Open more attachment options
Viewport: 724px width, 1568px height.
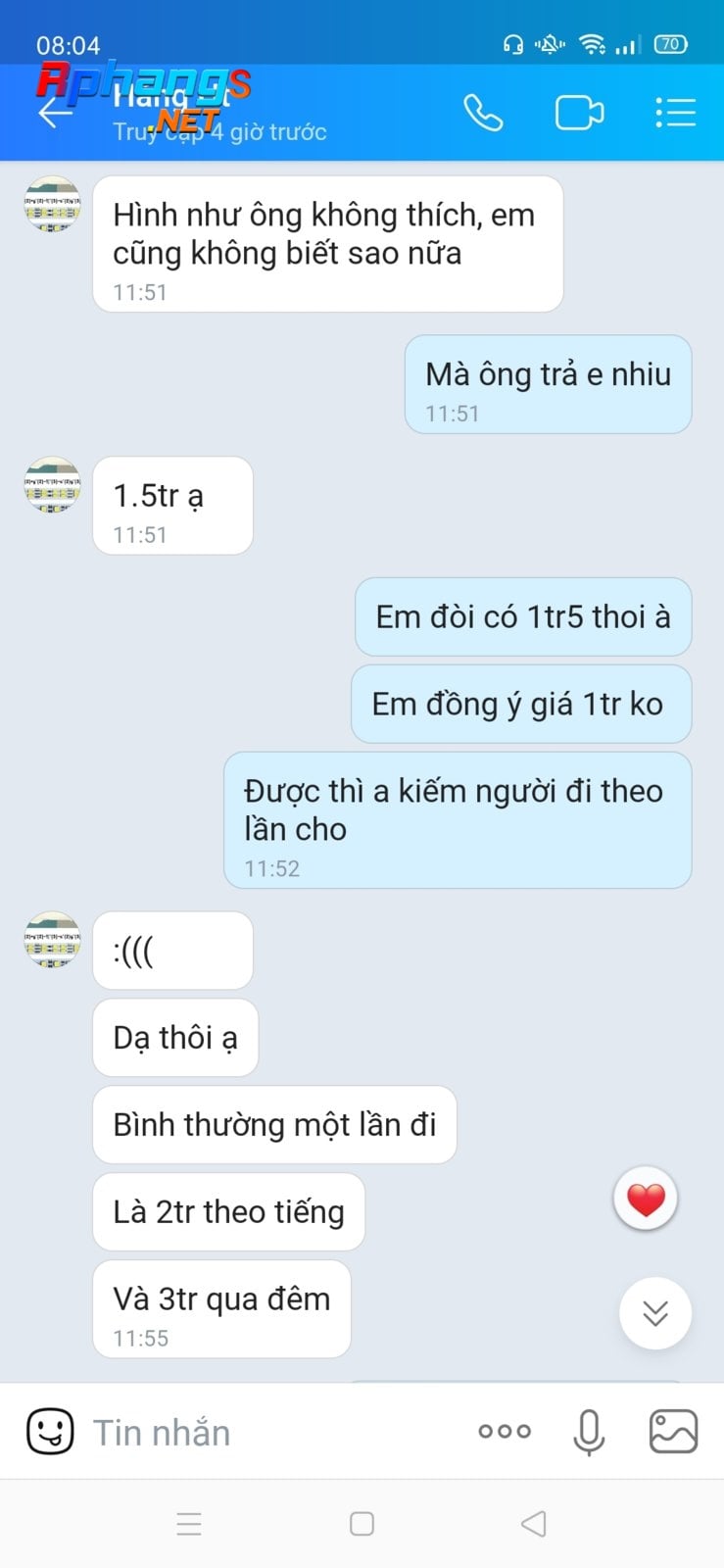pyautogui.click(x=505, y=1432)
